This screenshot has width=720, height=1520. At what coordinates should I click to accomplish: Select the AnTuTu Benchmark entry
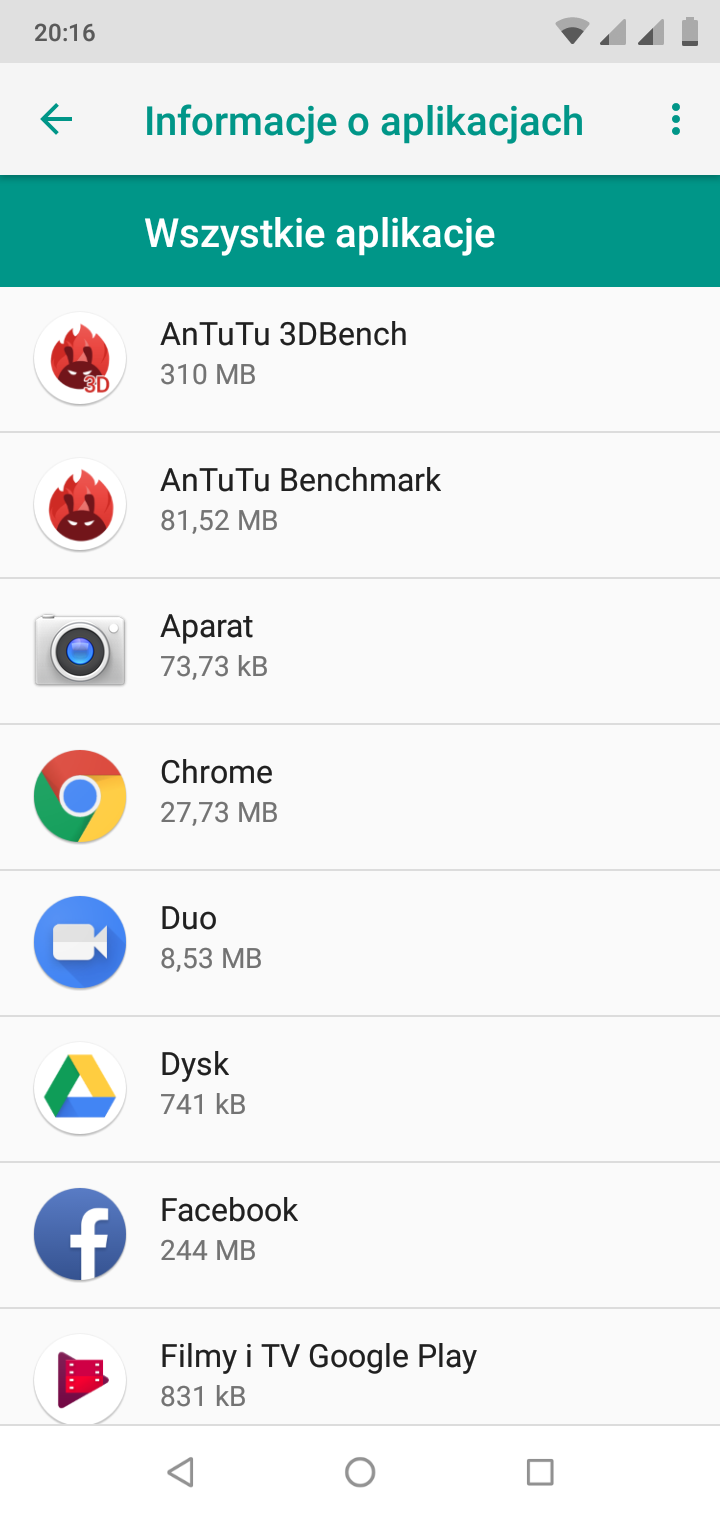[360, 505]
